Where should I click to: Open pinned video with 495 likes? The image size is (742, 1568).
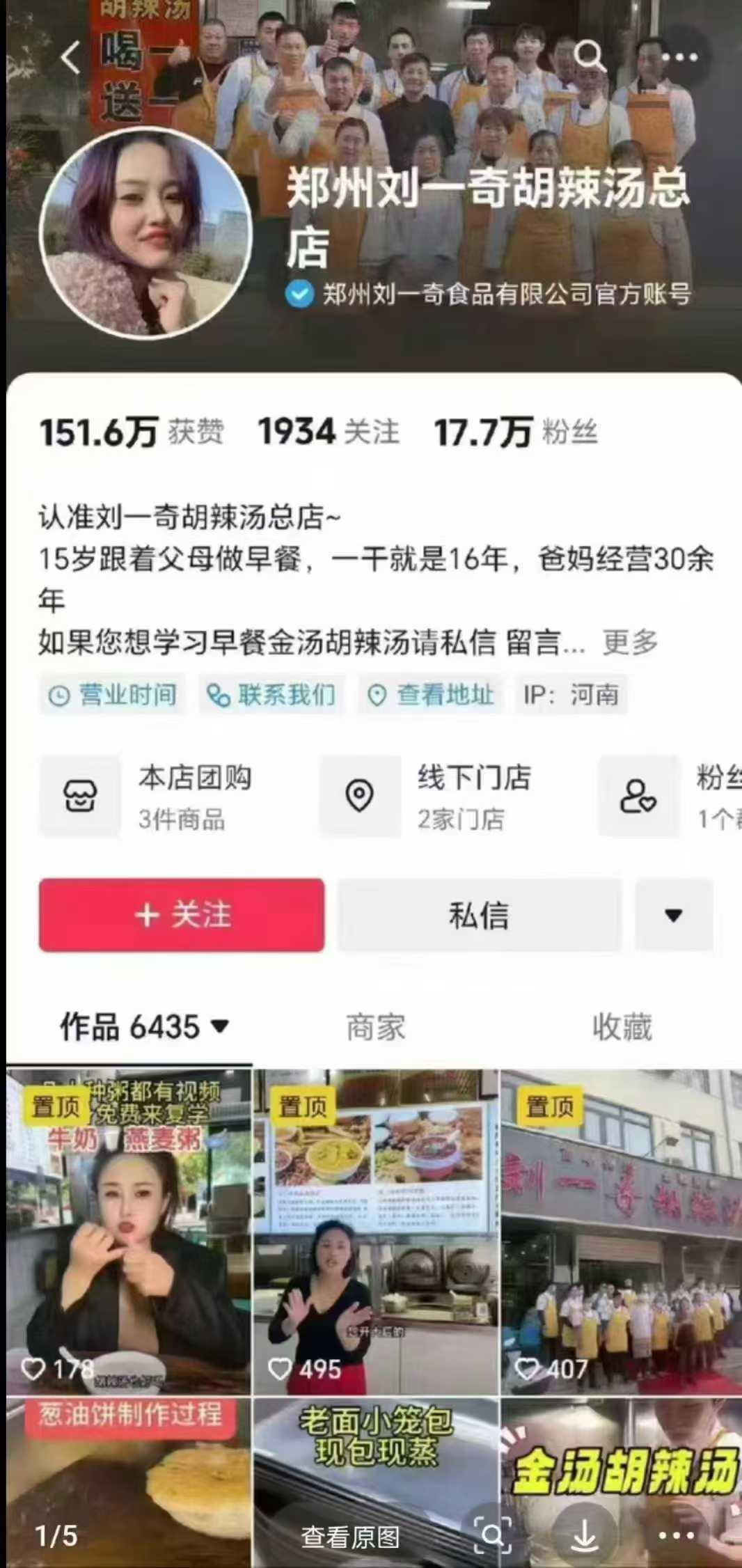pyautogui.click(x=376, y=1232)
